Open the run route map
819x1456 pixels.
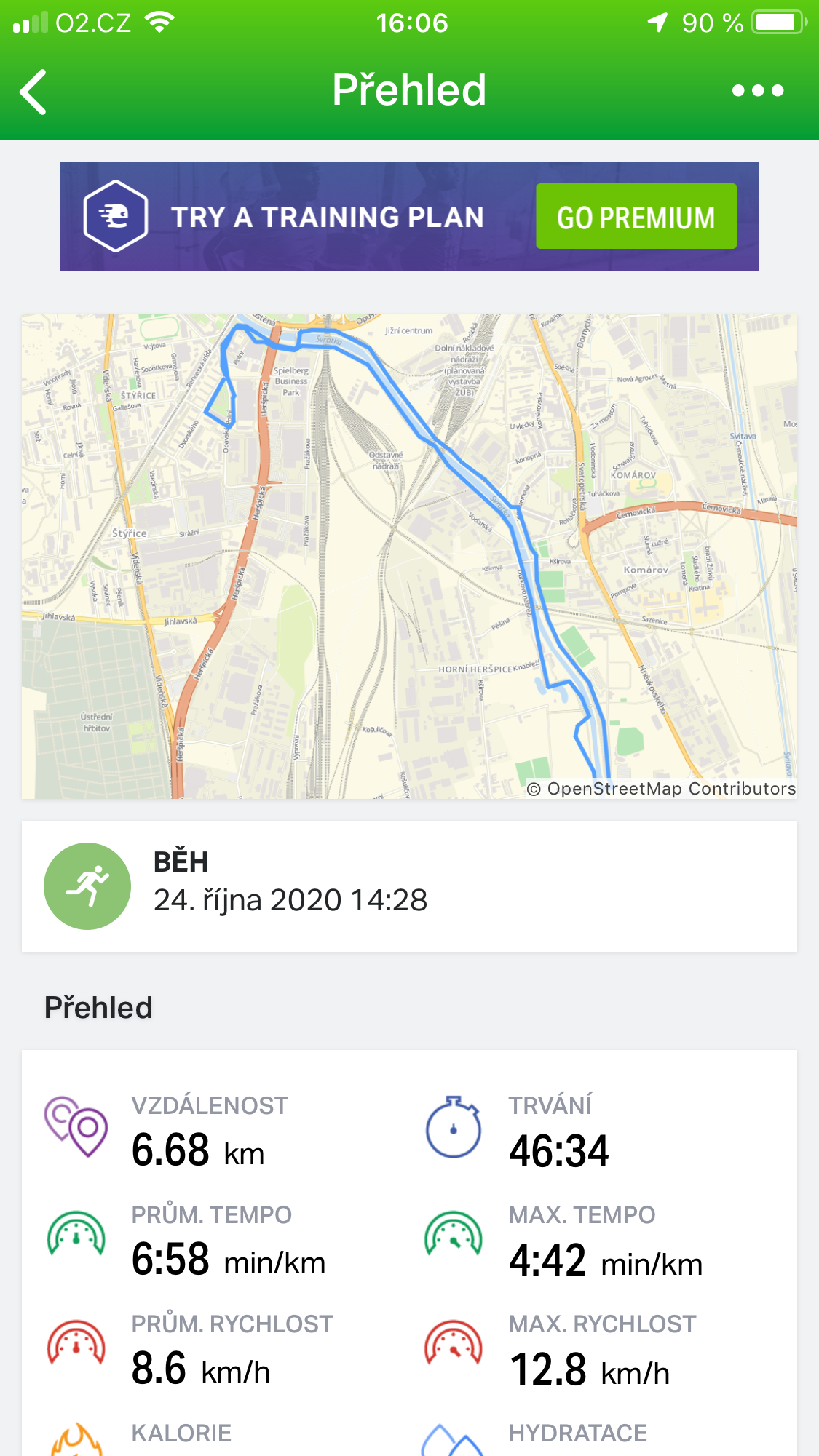point(409,557)
